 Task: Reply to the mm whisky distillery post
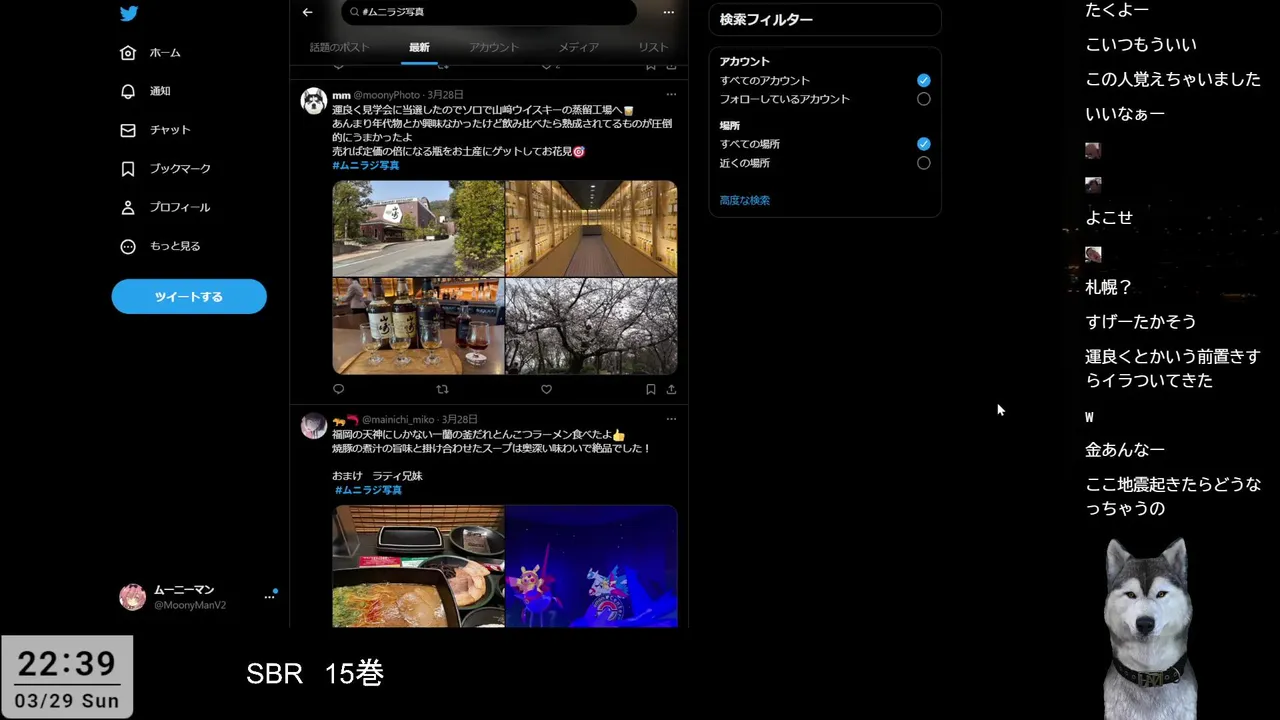(338, 389)
